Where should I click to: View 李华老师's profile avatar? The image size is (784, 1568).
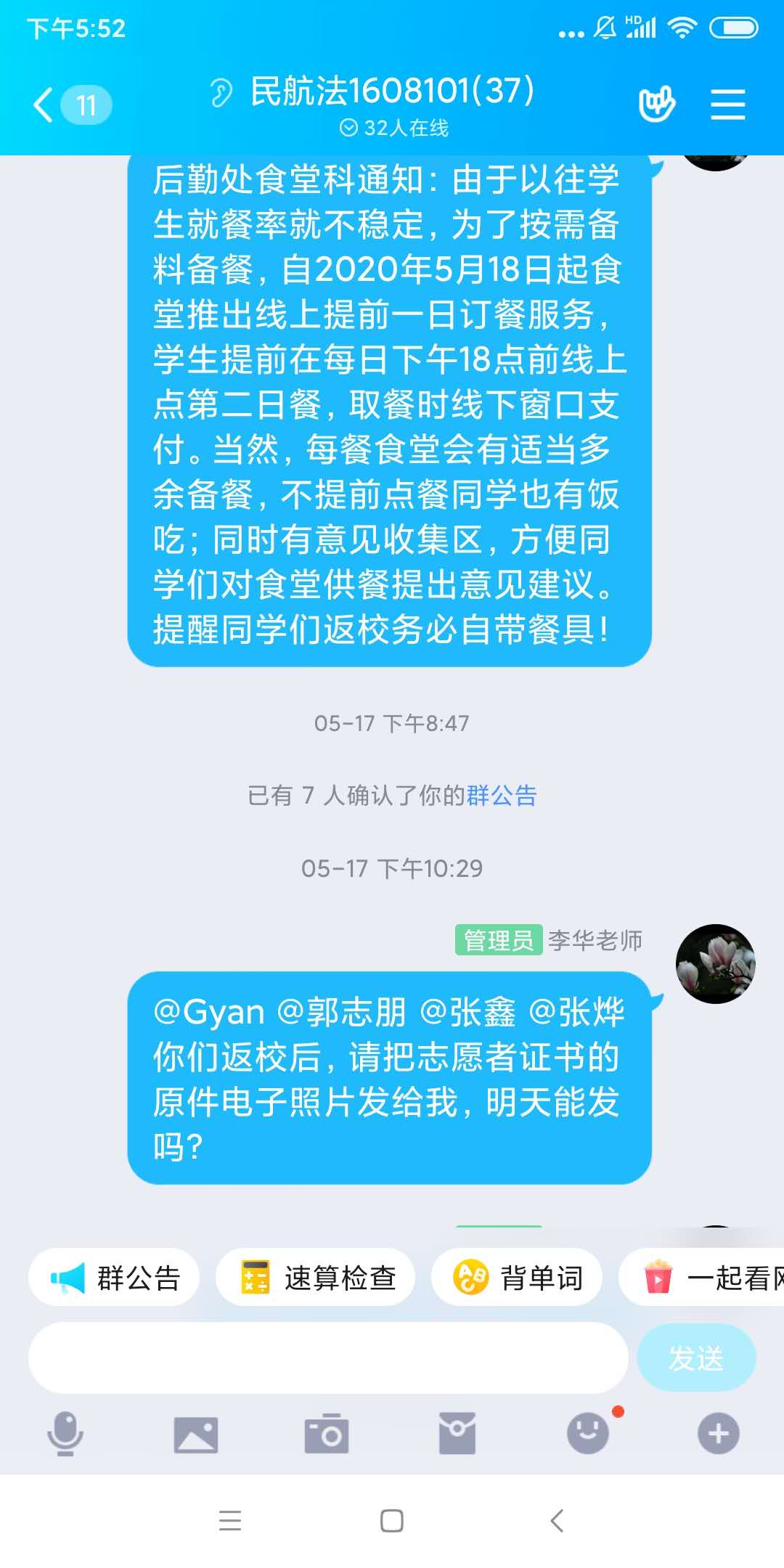point(716,964)
